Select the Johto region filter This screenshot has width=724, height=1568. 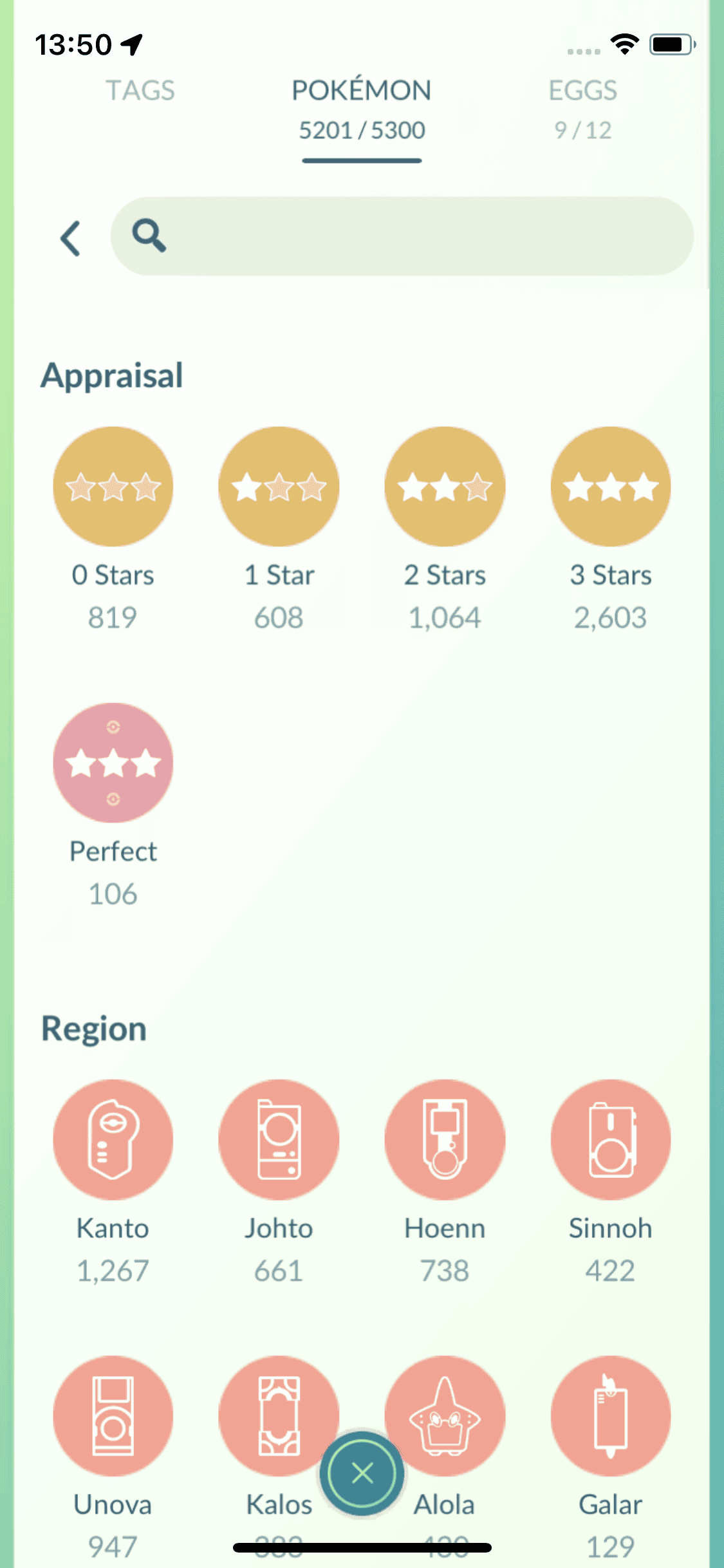click(279, 1139)
